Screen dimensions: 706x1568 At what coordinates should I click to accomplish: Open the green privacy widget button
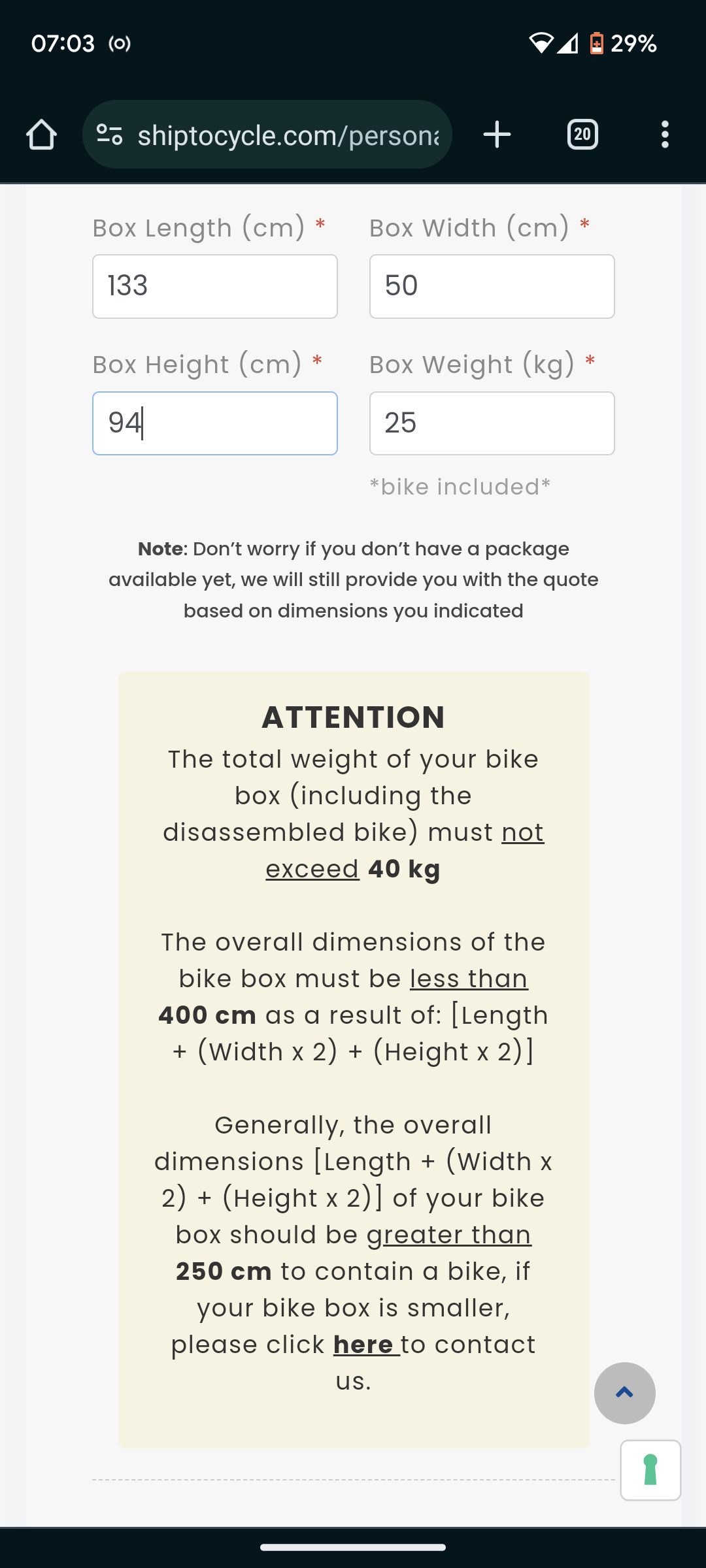[650, 1470]
